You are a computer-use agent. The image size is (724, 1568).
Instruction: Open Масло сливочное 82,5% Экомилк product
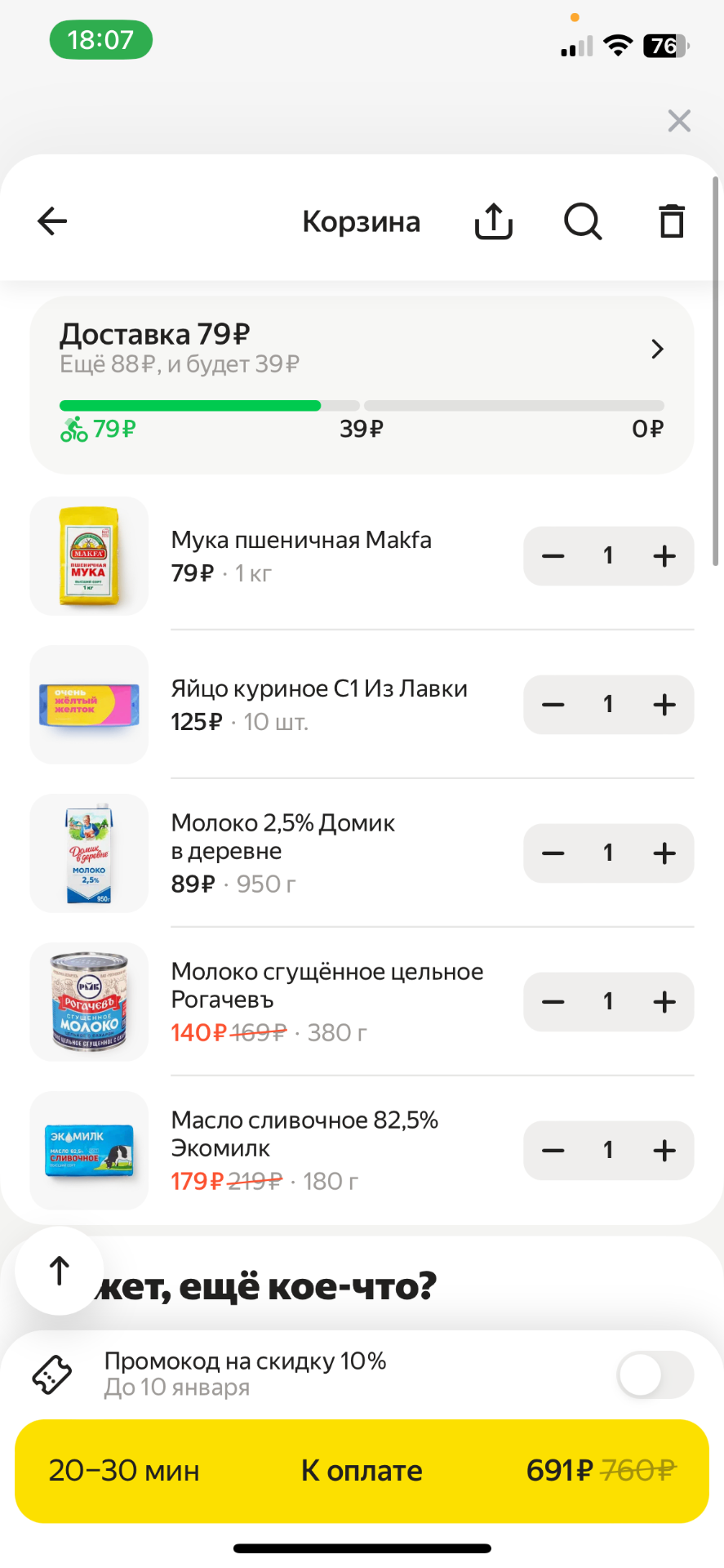pos(304,1134)
